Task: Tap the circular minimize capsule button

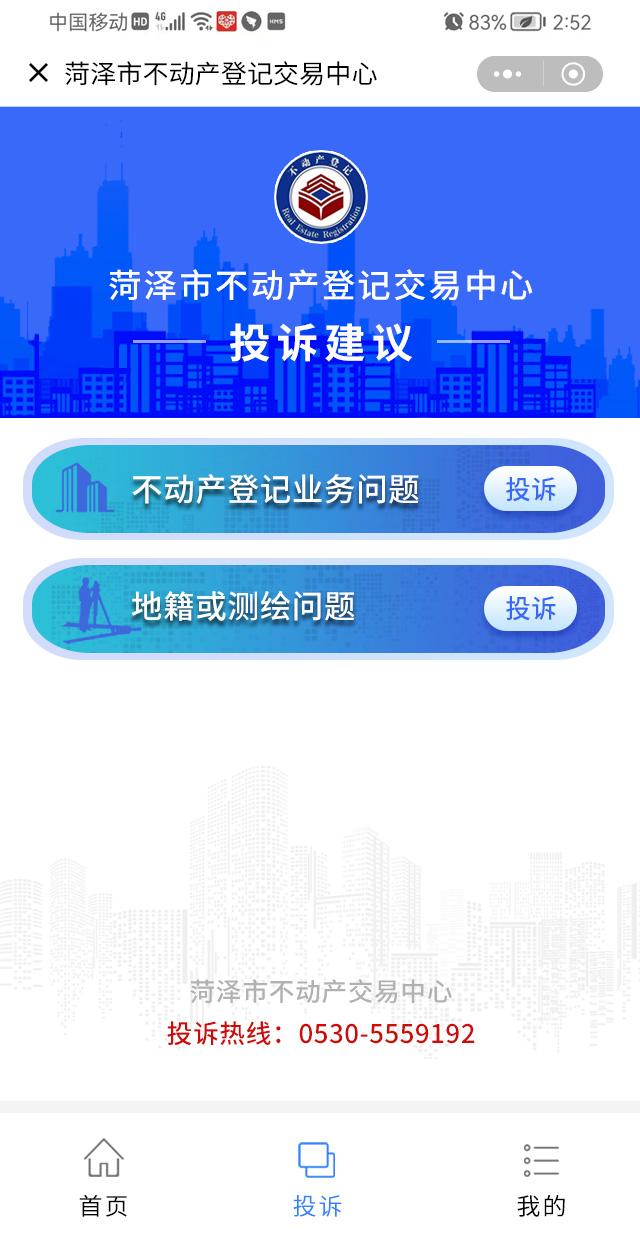Action: pos(573,74)
